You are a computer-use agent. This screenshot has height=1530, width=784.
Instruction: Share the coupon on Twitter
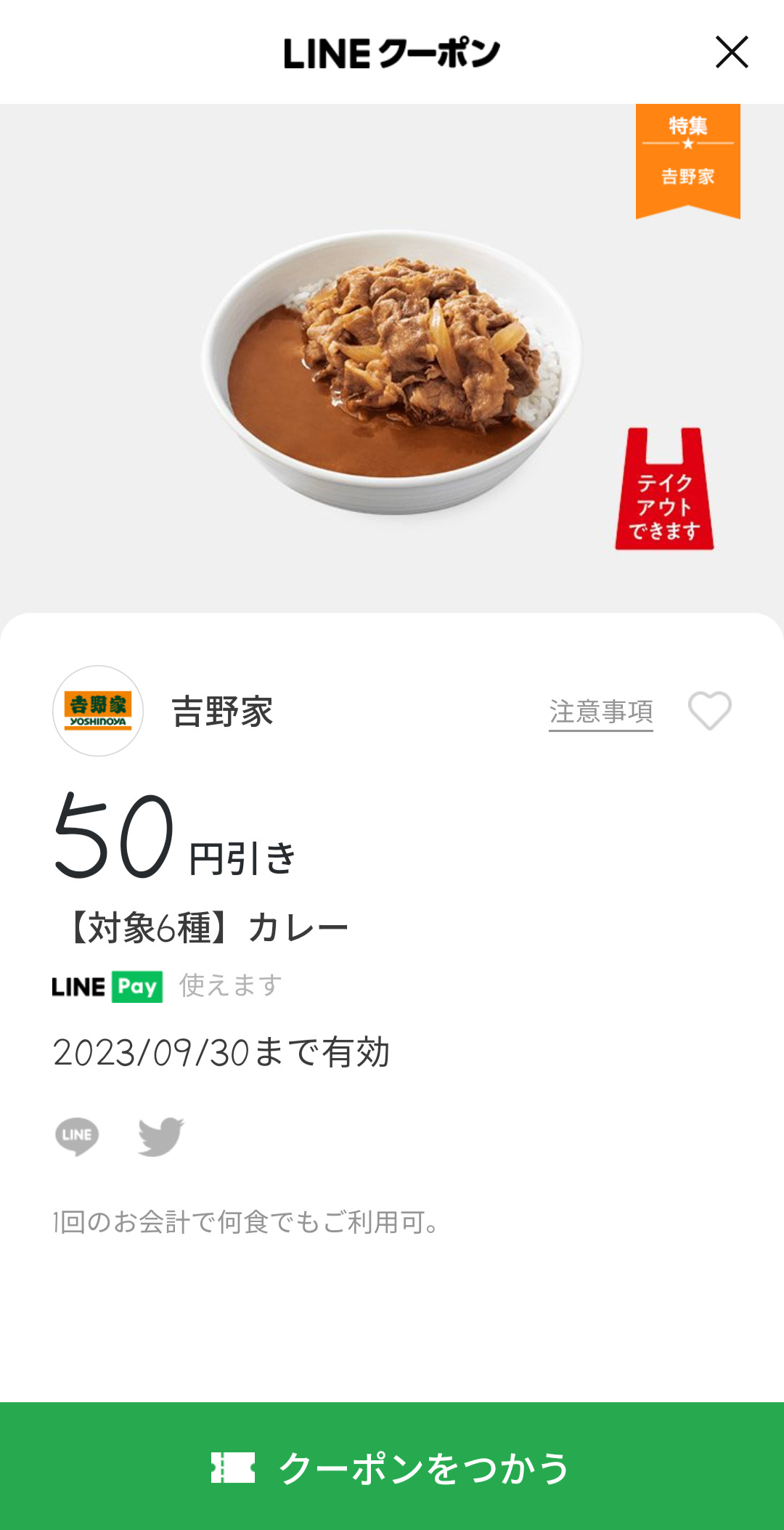[161, 1136]
